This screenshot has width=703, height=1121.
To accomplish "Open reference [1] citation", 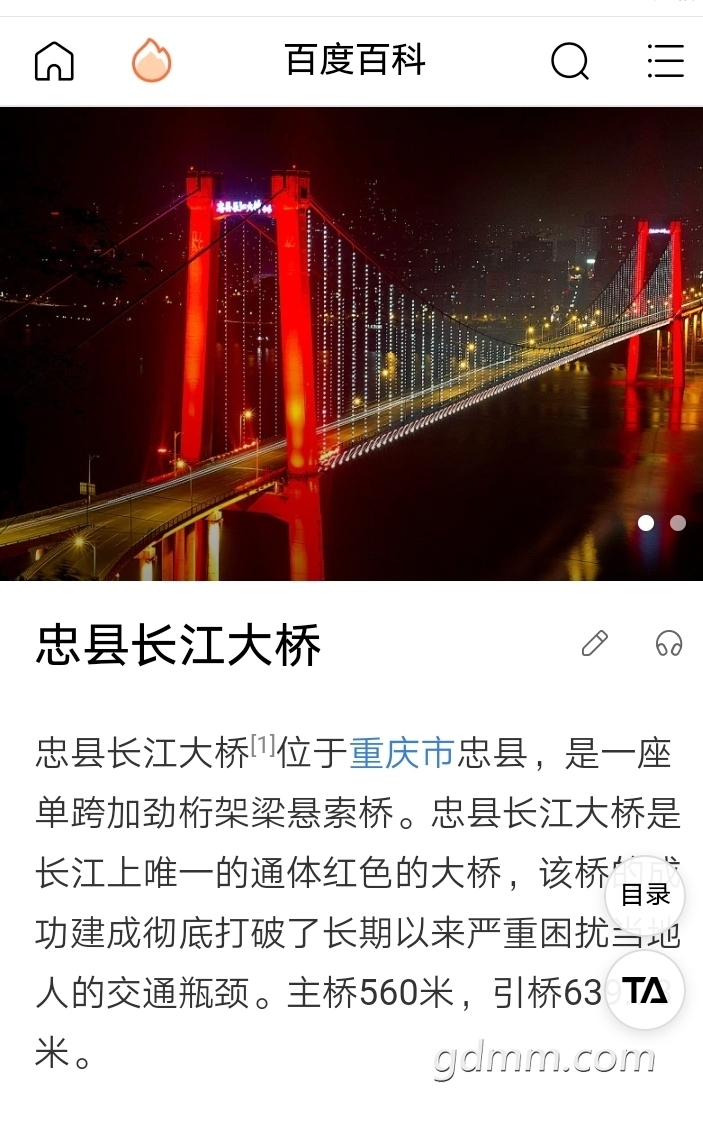I will pyautogui.click(x=263, y=745).
